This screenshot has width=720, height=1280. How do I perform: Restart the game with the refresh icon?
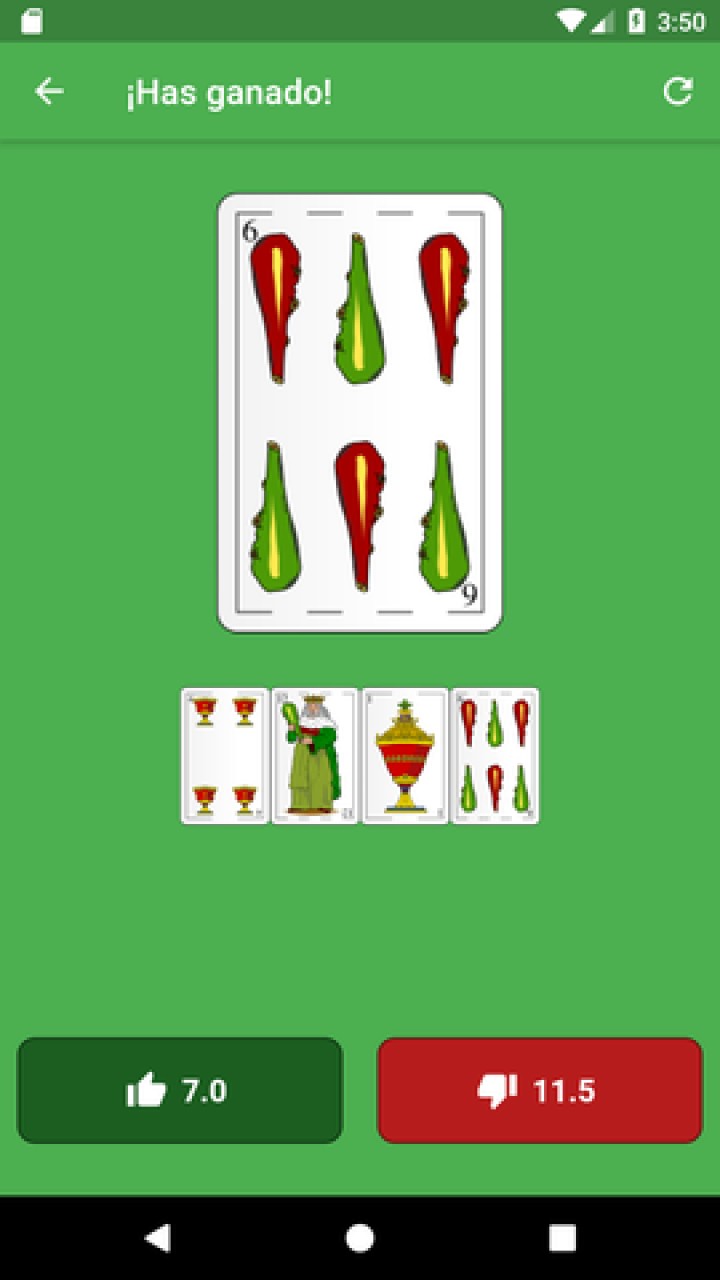pos(677,92)
